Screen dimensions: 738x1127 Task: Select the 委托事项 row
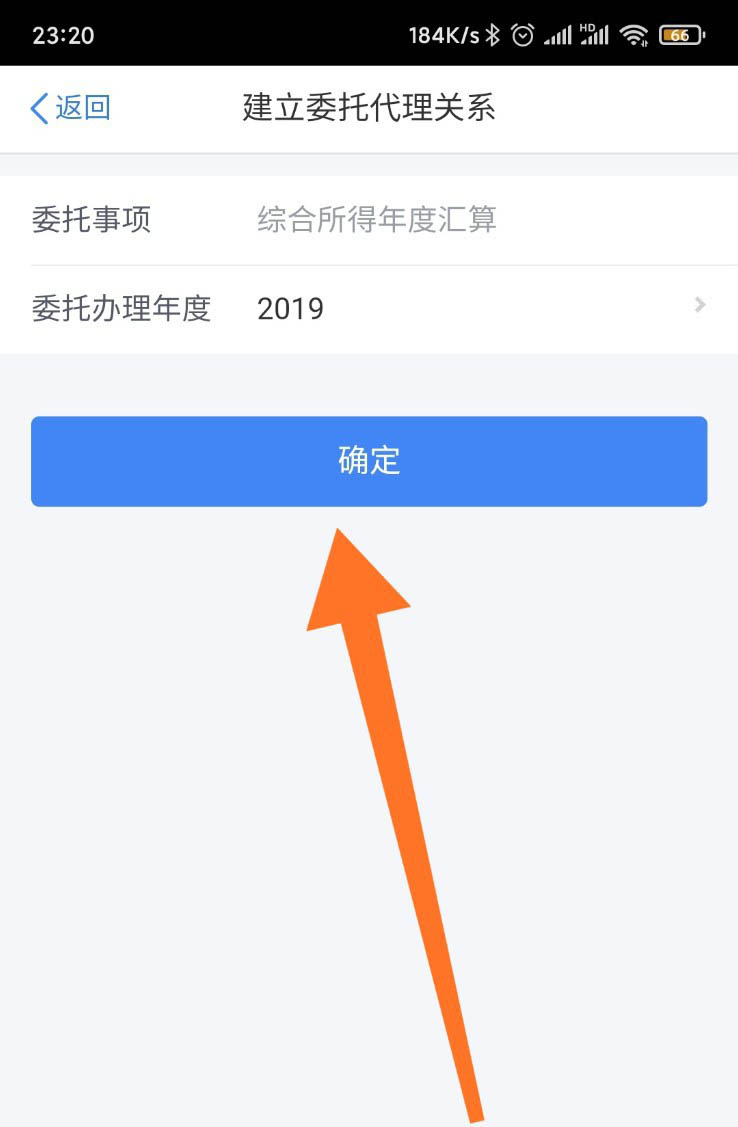[x=369, y=219]
